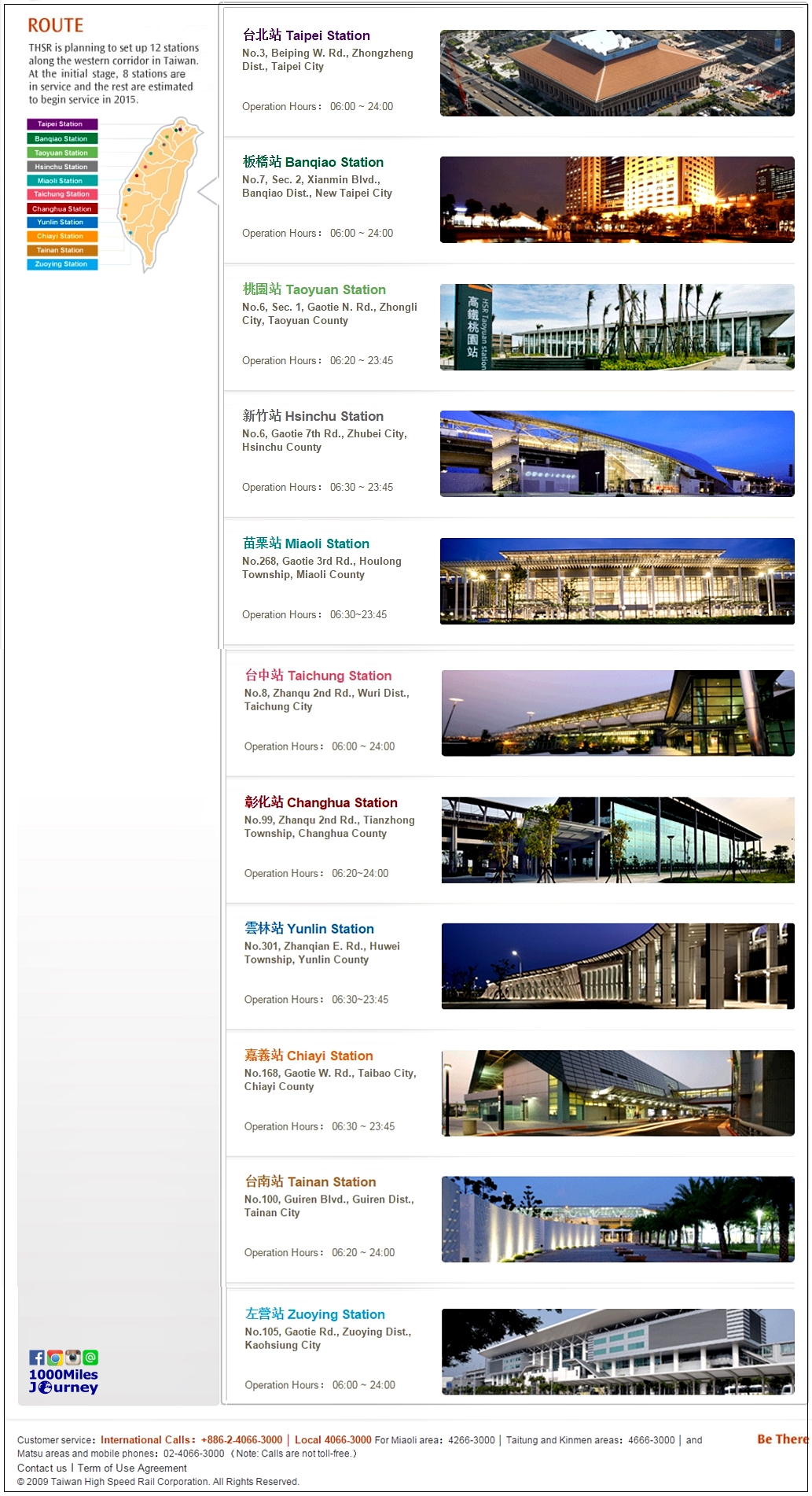Select Yunlin Station in the route legend
Screen dimensions: 812x1496
tap(62, 223)
